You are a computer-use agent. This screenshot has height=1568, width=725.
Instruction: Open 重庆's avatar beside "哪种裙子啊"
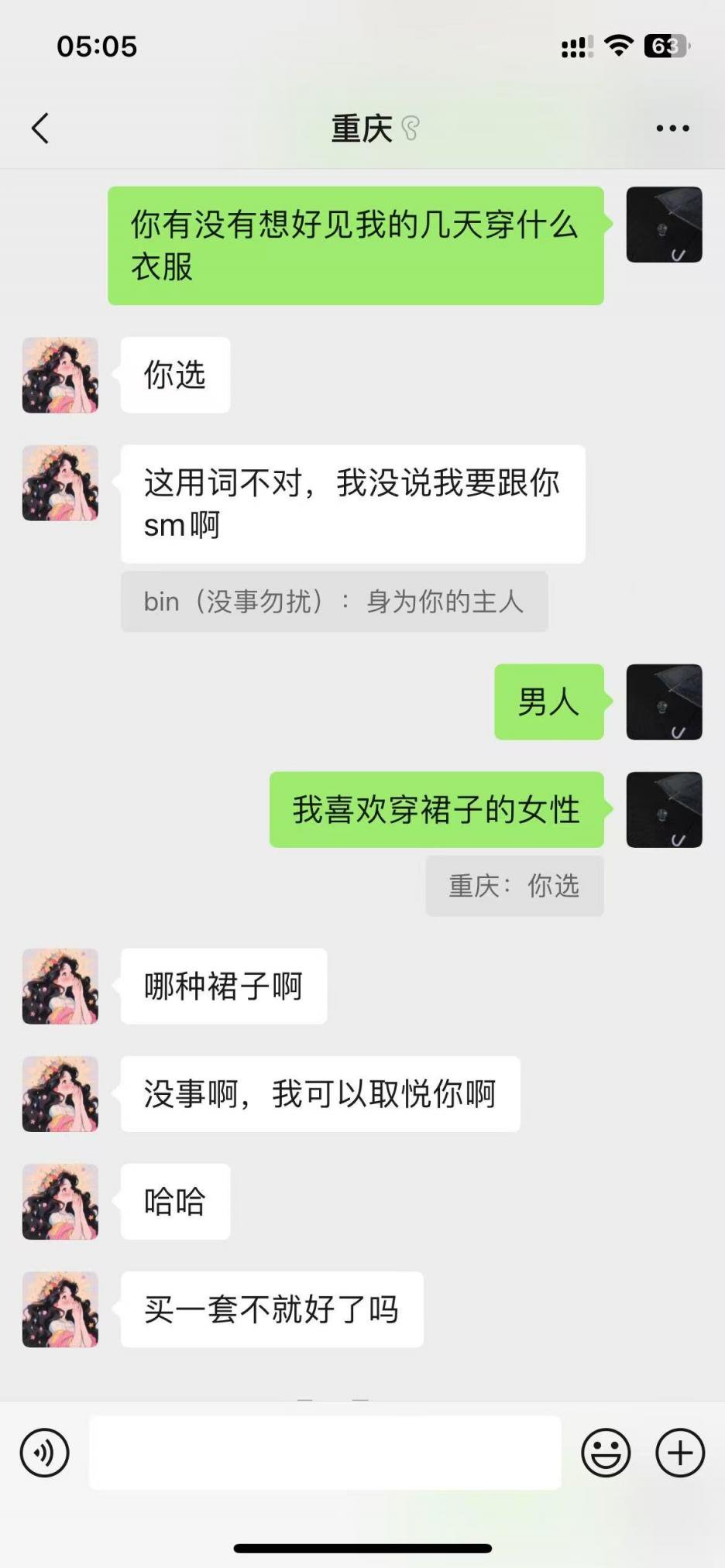click(x=60, y=986)
